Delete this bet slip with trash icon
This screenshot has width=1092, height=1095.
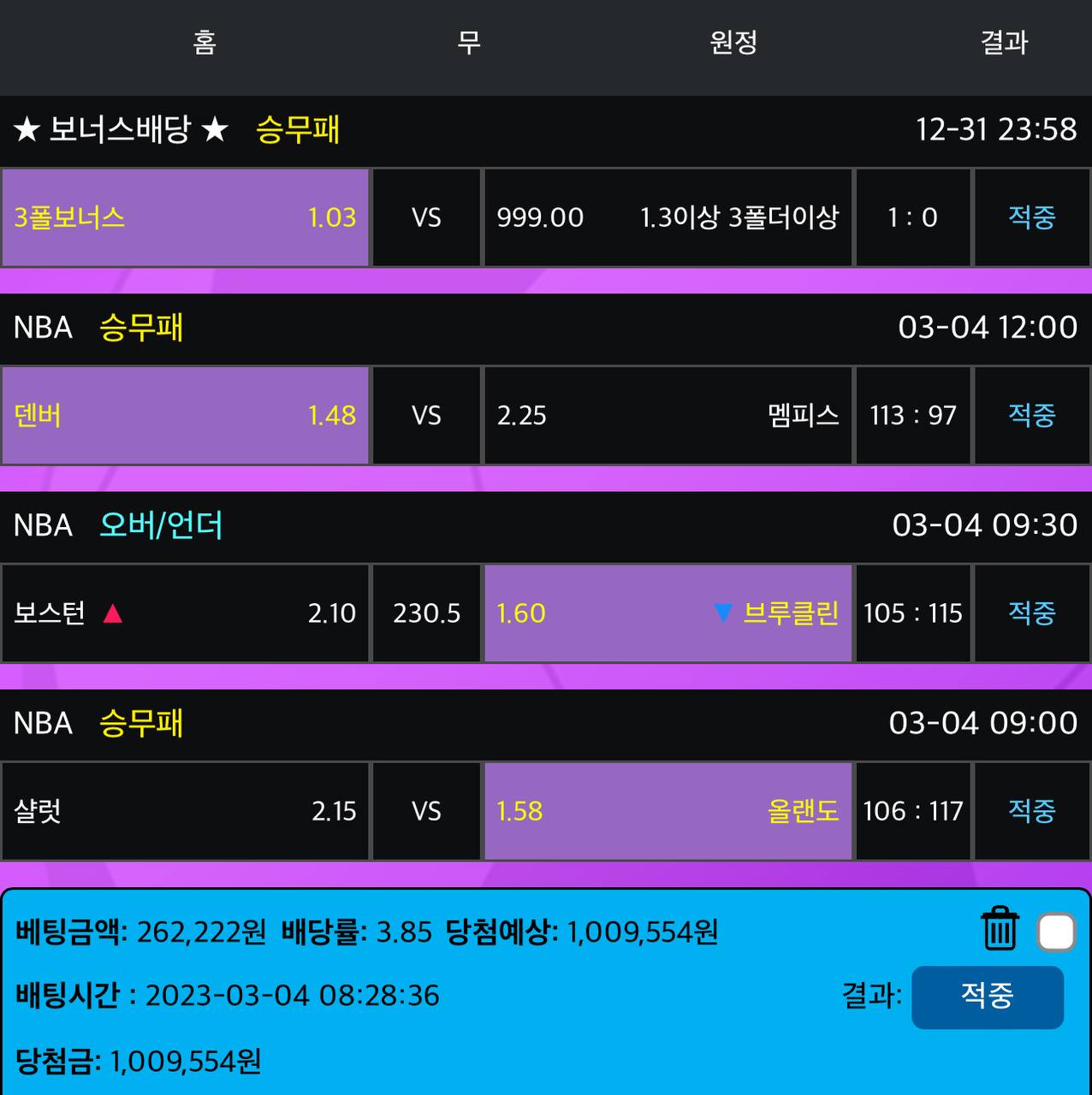[999, 930]
